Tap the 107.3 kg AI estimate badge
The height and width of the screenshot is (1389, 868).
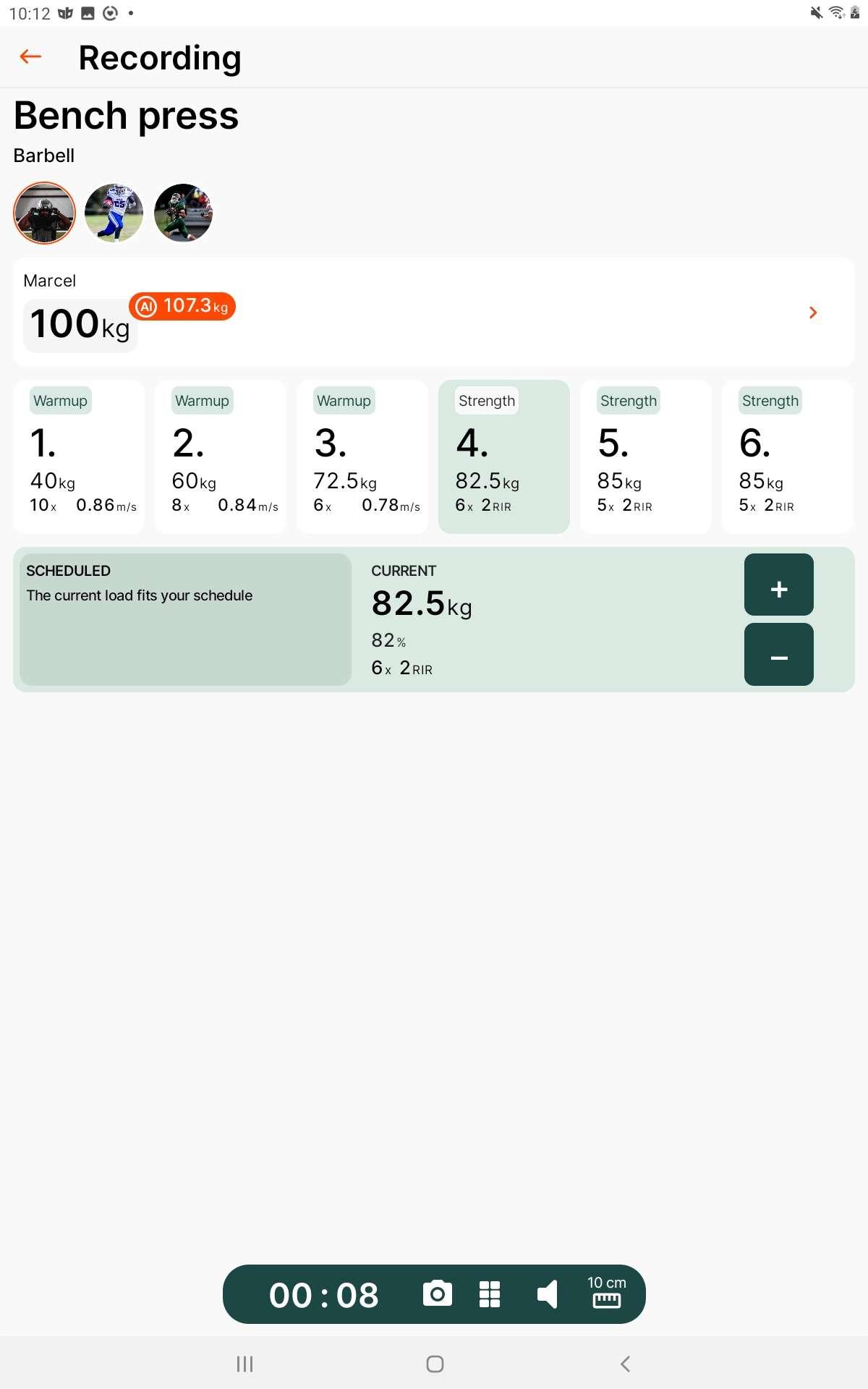pyautogui.click(x=183, y=307)
